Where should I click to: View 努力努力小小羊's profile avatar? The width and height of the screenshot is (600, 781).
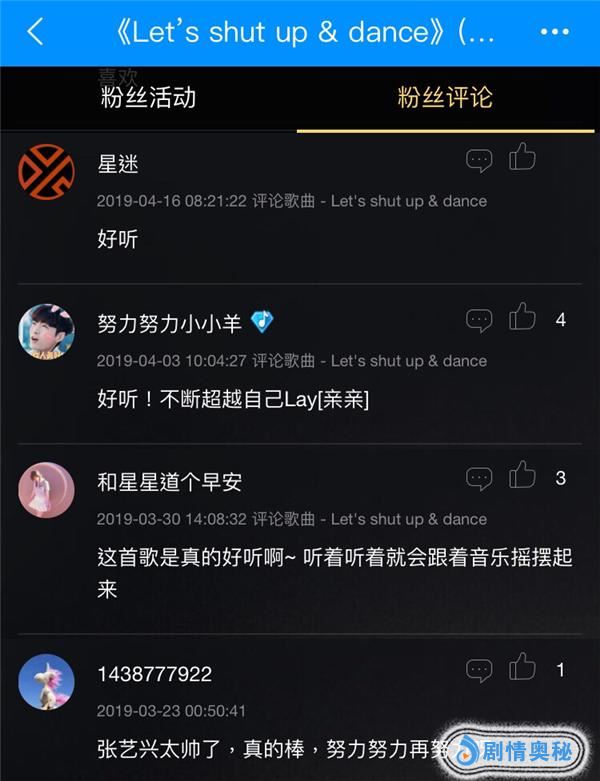(47, 329)
